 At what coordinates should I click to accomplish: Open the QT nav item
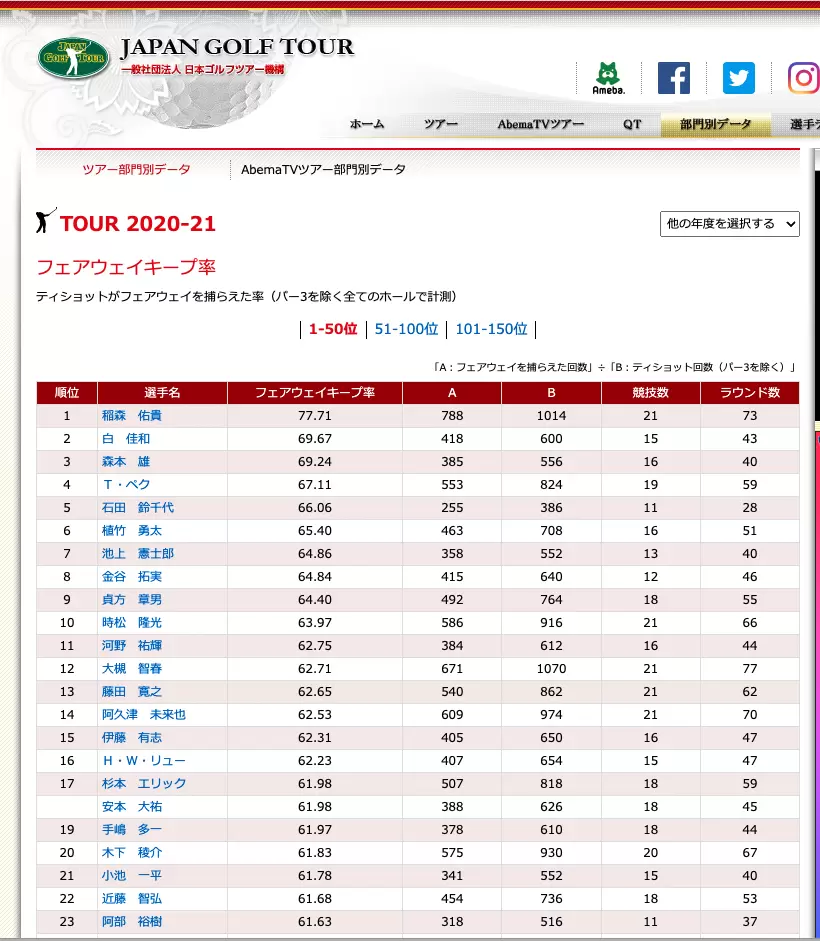[632, 125]
